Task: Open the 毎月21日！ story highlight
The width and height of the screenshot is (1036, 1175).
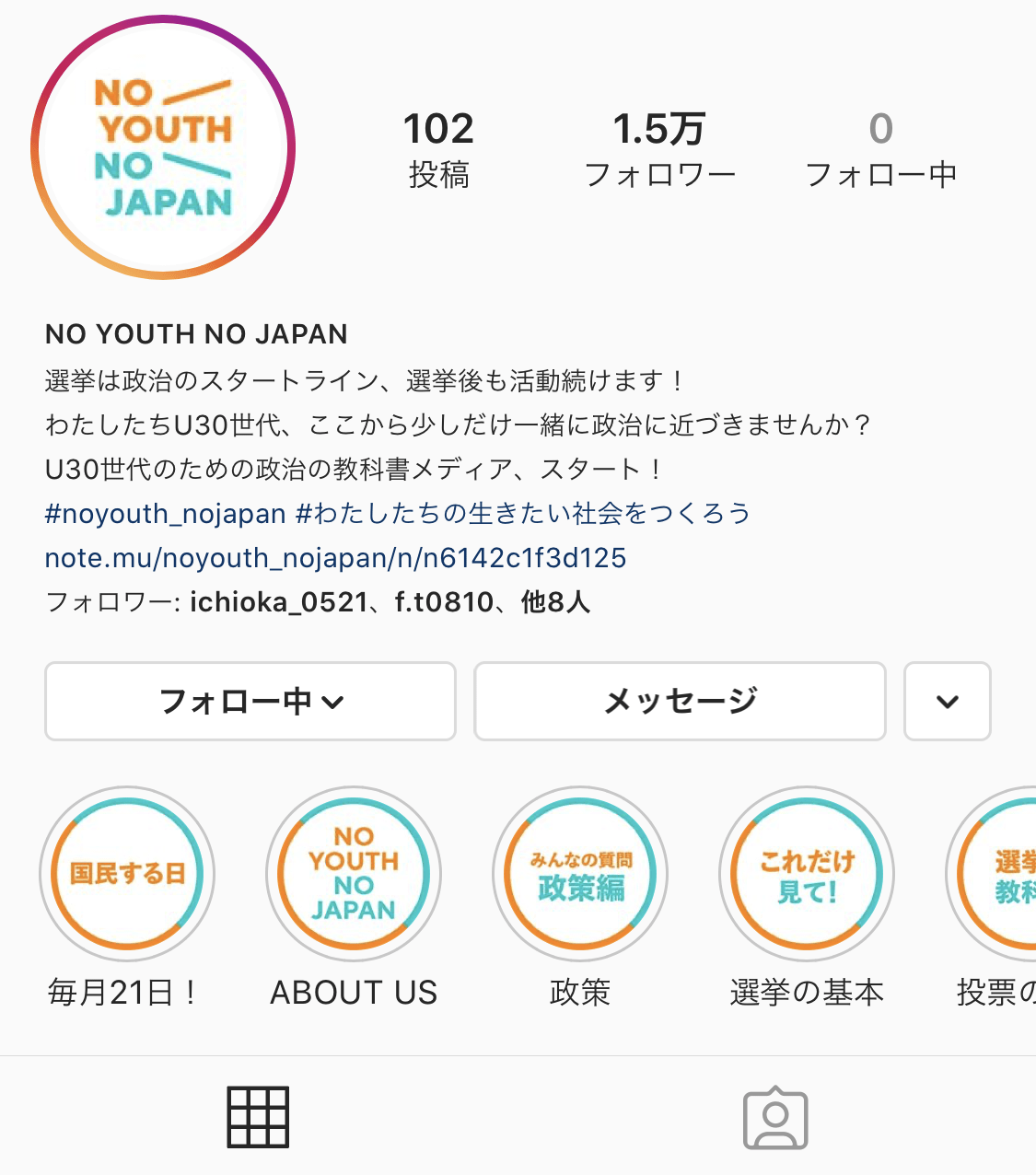Action: click(127, 873)
